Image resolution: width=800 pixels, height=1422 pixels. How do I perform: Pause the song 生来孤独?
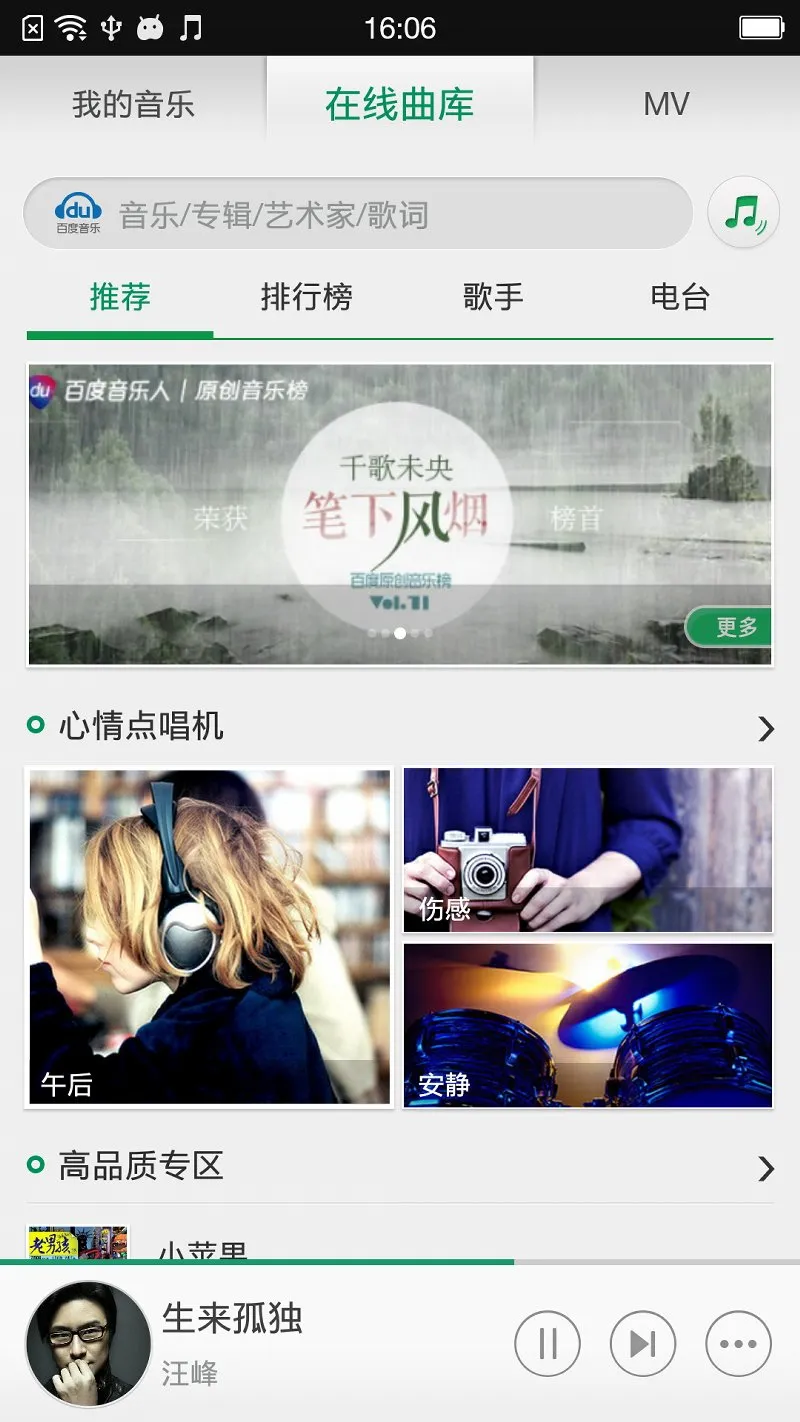coord(547,1344)
